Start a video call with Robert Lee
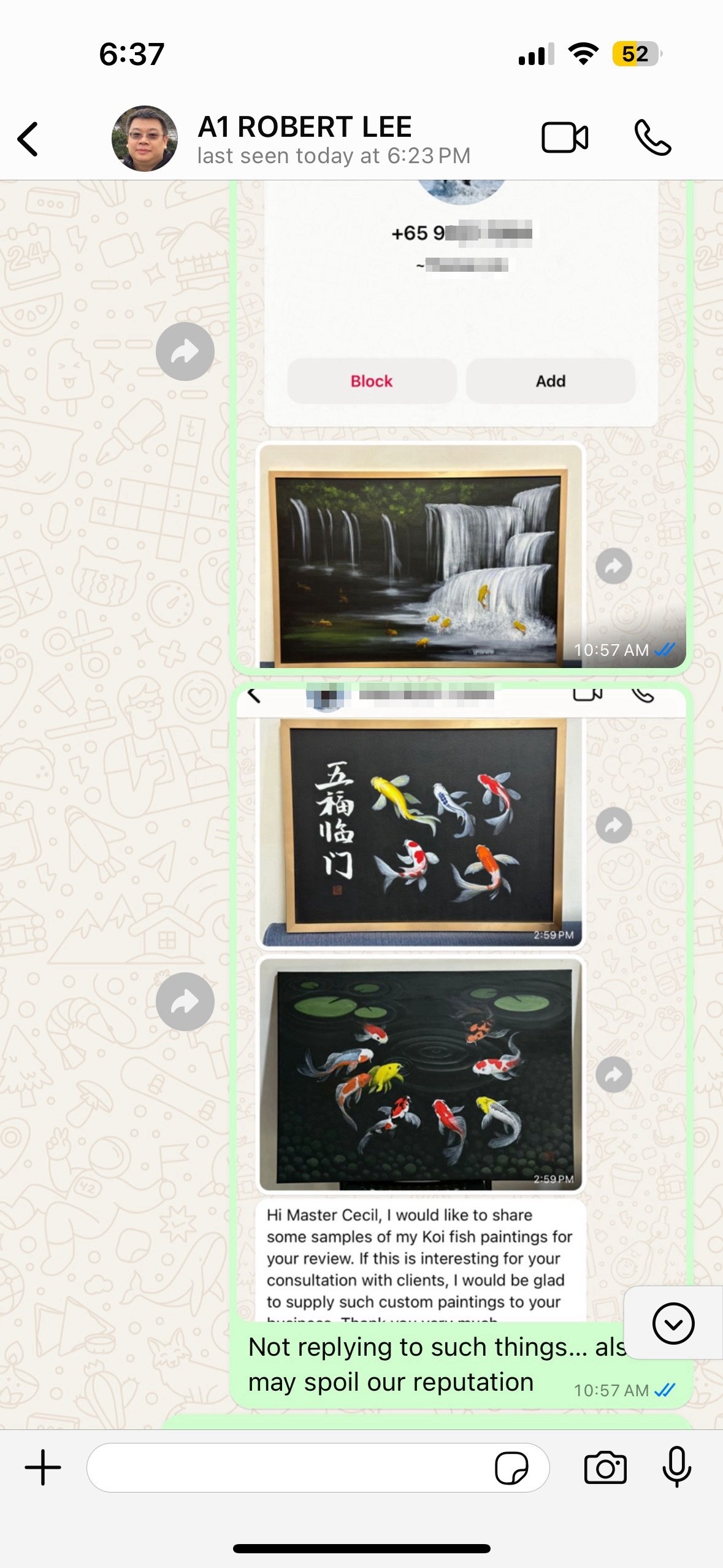The width and height of the screenshot is (723, 1568). click(x=564, y=137)
